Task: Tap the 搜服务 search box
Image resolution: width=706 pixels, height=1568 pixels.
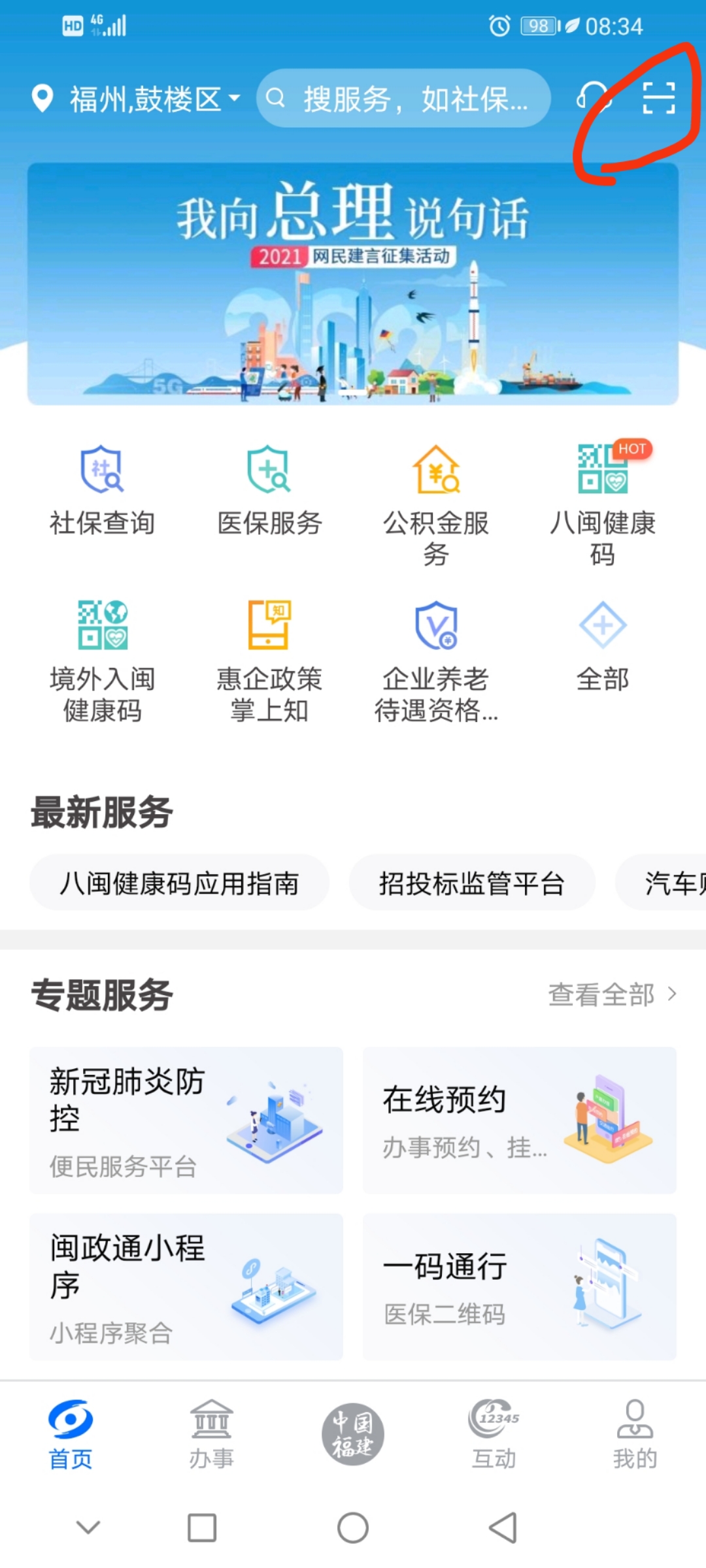Action: (x=403, y=99)
